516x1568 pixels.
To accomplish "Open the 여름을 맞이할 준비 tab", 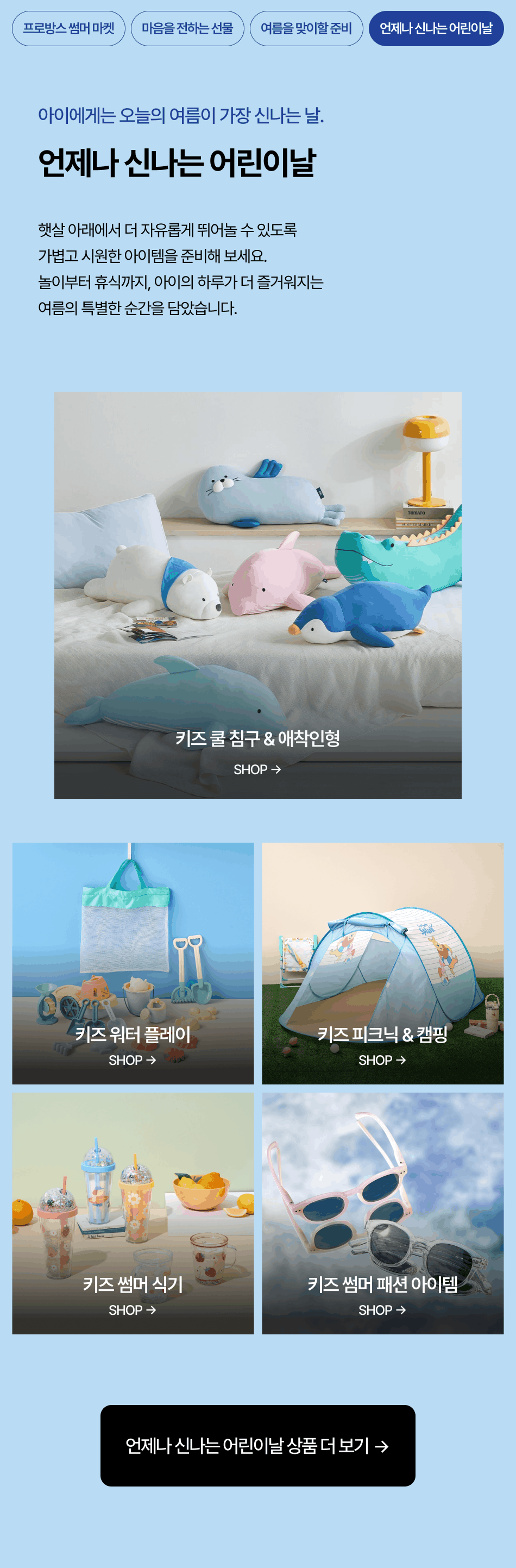I will [306, 29].
